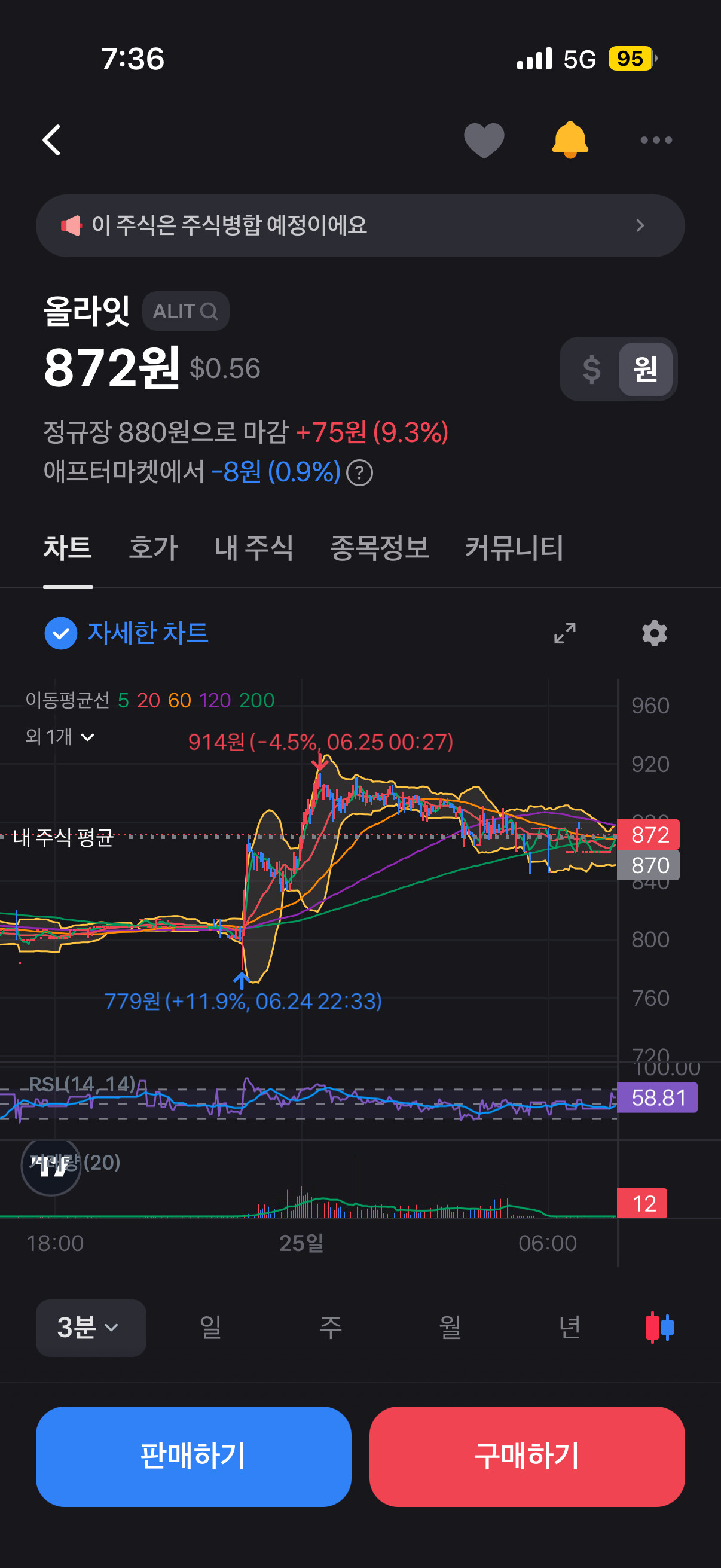Switch to the 호가 tab
This screenshot has height=1568, width=721.
153,547
